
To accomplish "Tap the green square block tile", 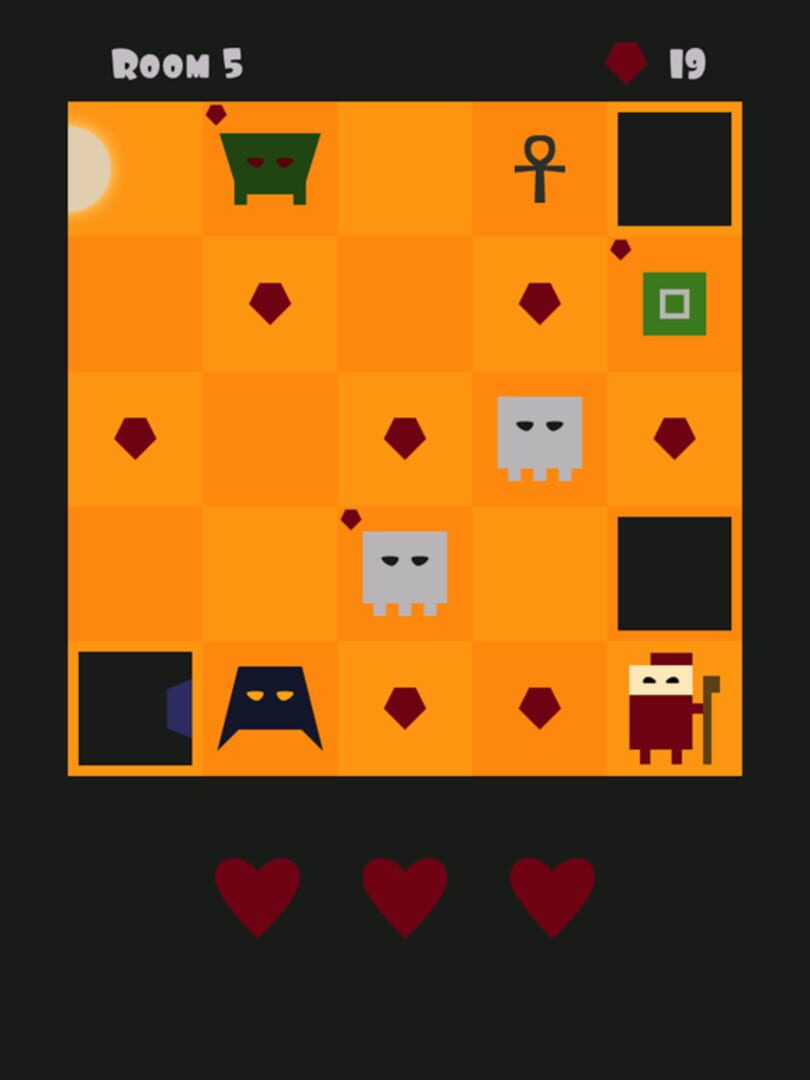I will [674, 303].
